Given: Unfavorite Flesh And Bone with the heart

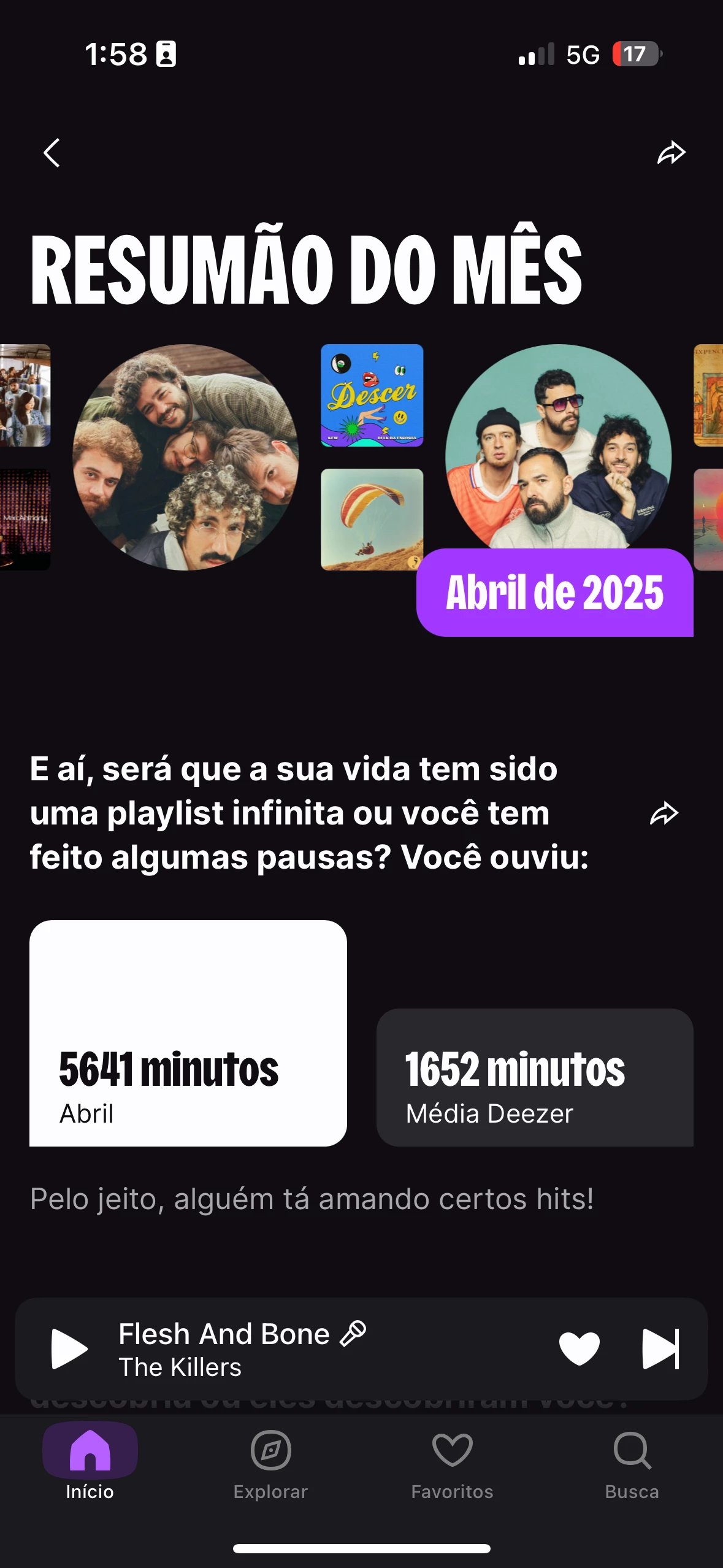Looking at the screenshot, I should [579, 1348].
